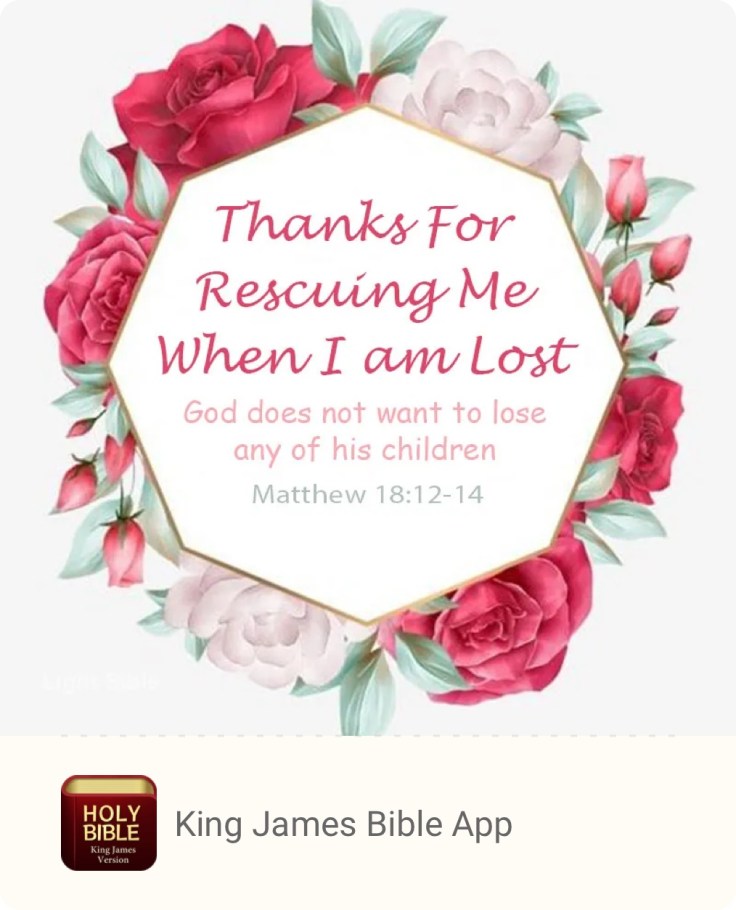Open the King James Bible App row

coord(343,824)
